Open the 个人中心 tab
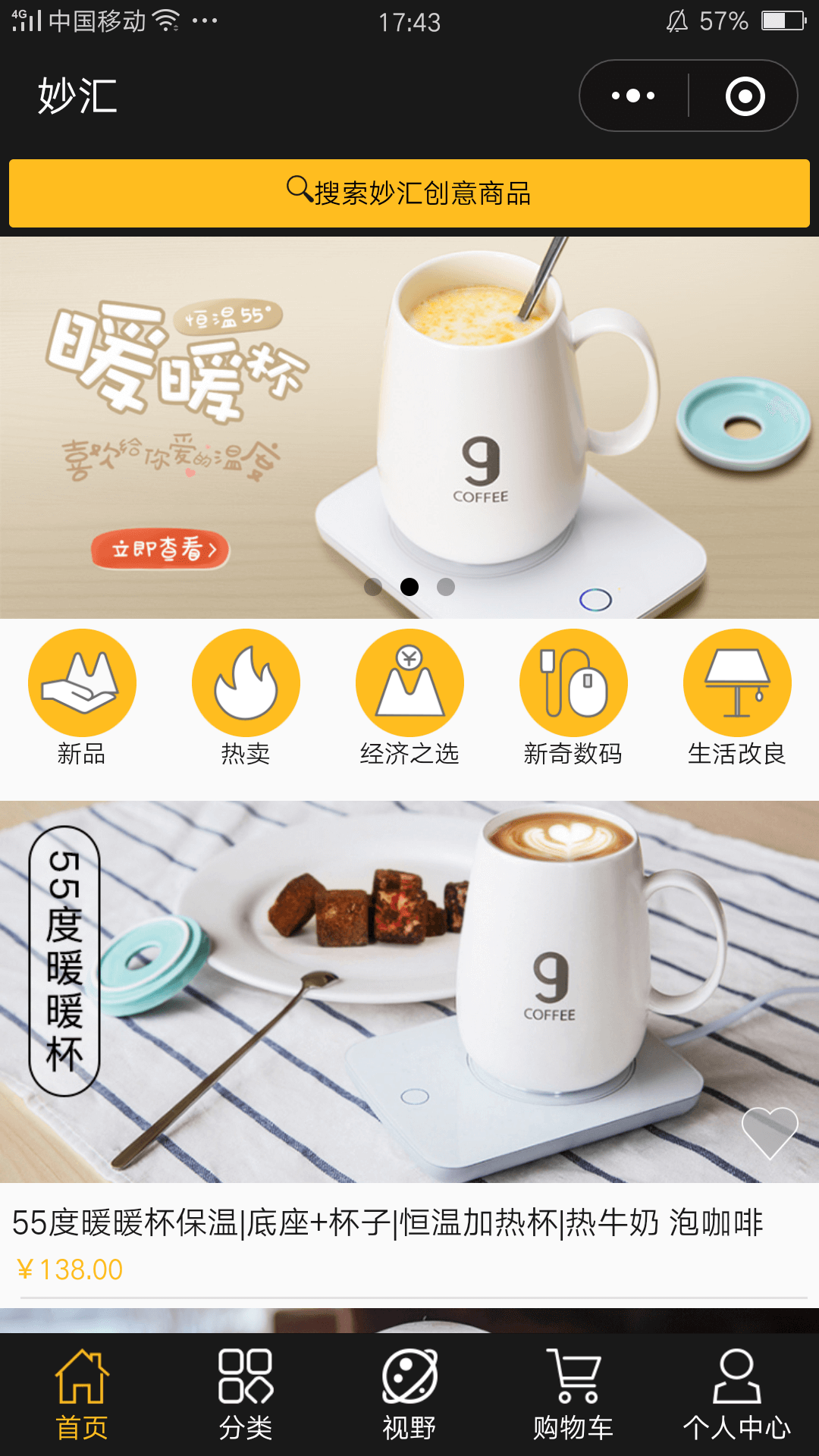819x1456 pixels. coord(737,1395)
